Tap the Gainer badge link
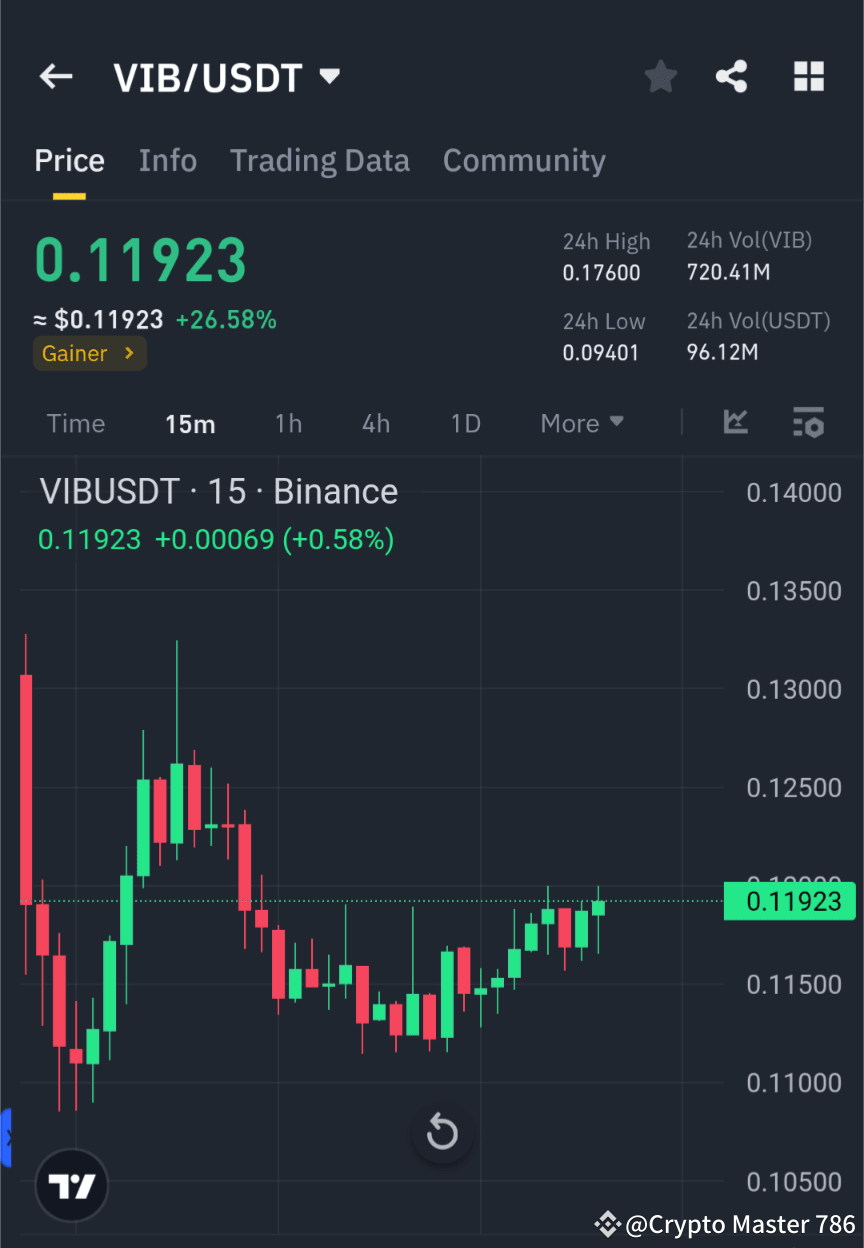This screenshot has width=864, height=1248. coord(90,353)
